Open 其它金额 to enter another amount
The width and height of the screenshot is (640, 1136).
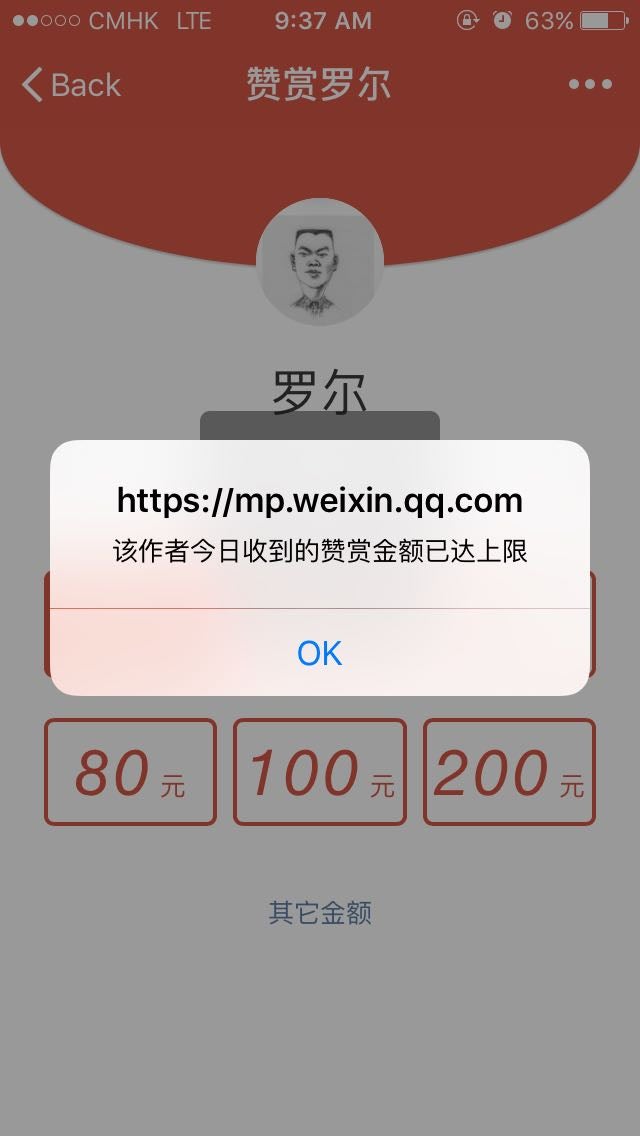click(x=320, y=913)
